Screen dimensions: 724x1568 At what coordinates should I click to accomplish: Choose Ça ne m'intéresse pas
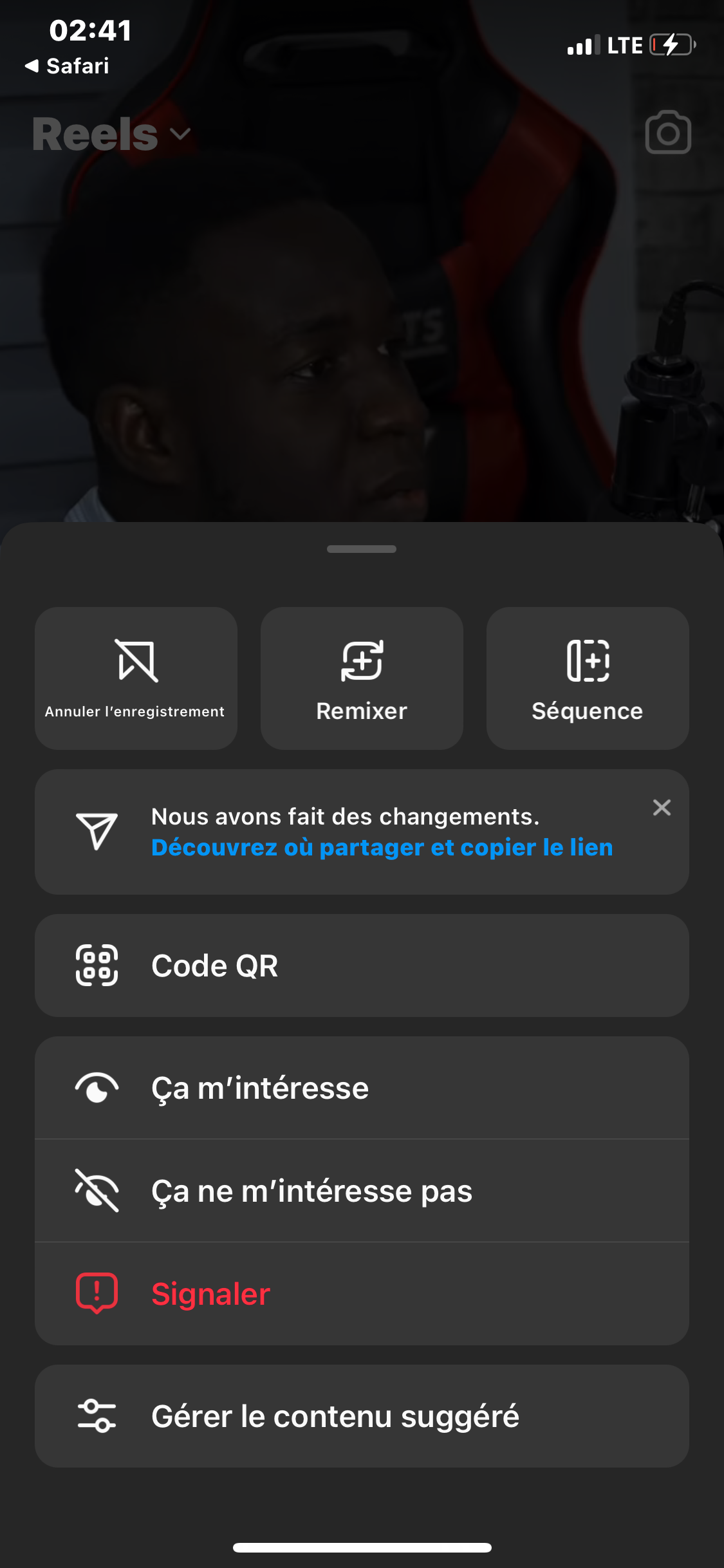pyautogui.click(x=362, y=1191)
